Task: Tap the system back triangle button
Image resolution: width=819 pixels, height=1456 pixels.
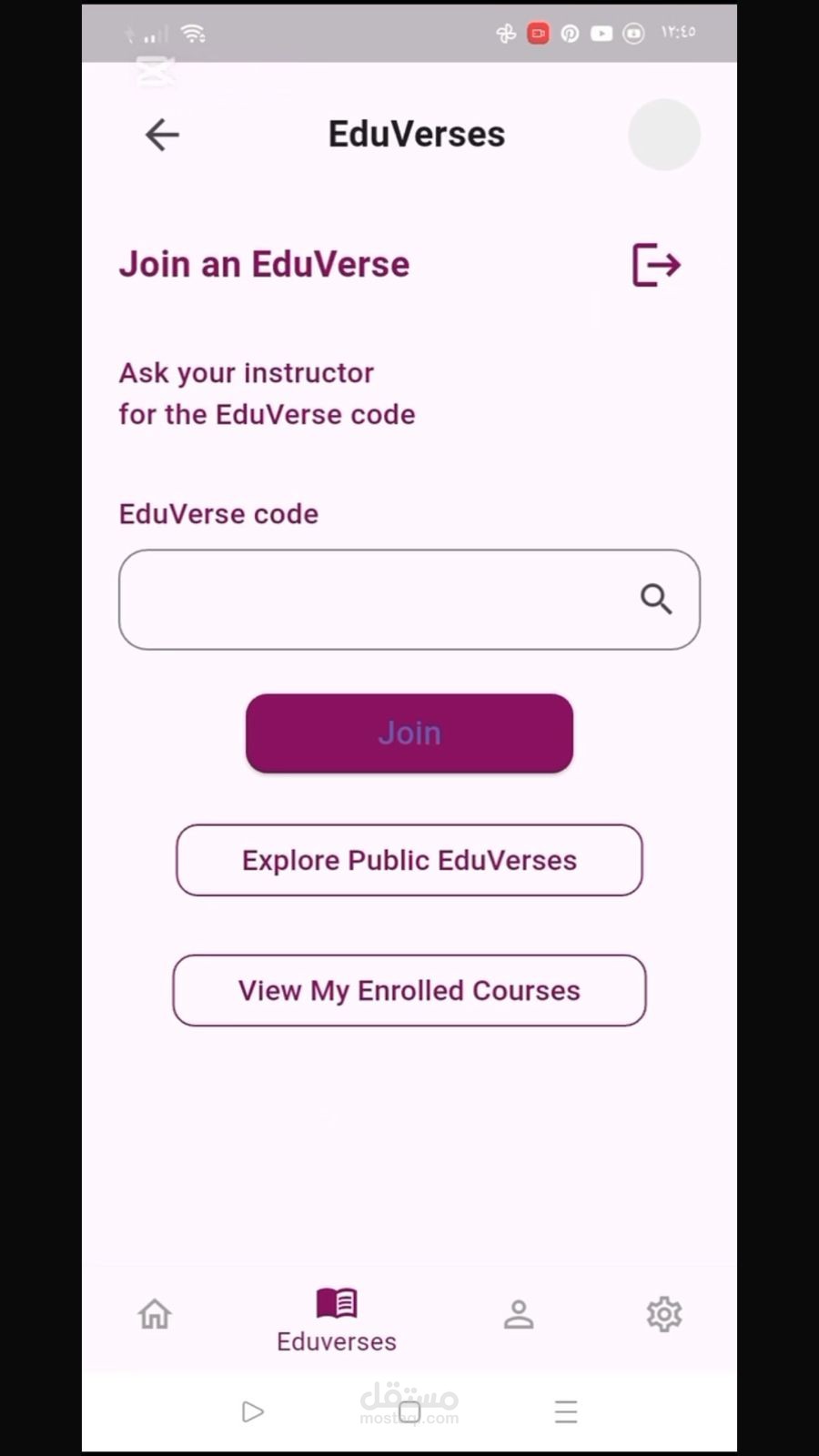Action: coord(253,1411)
